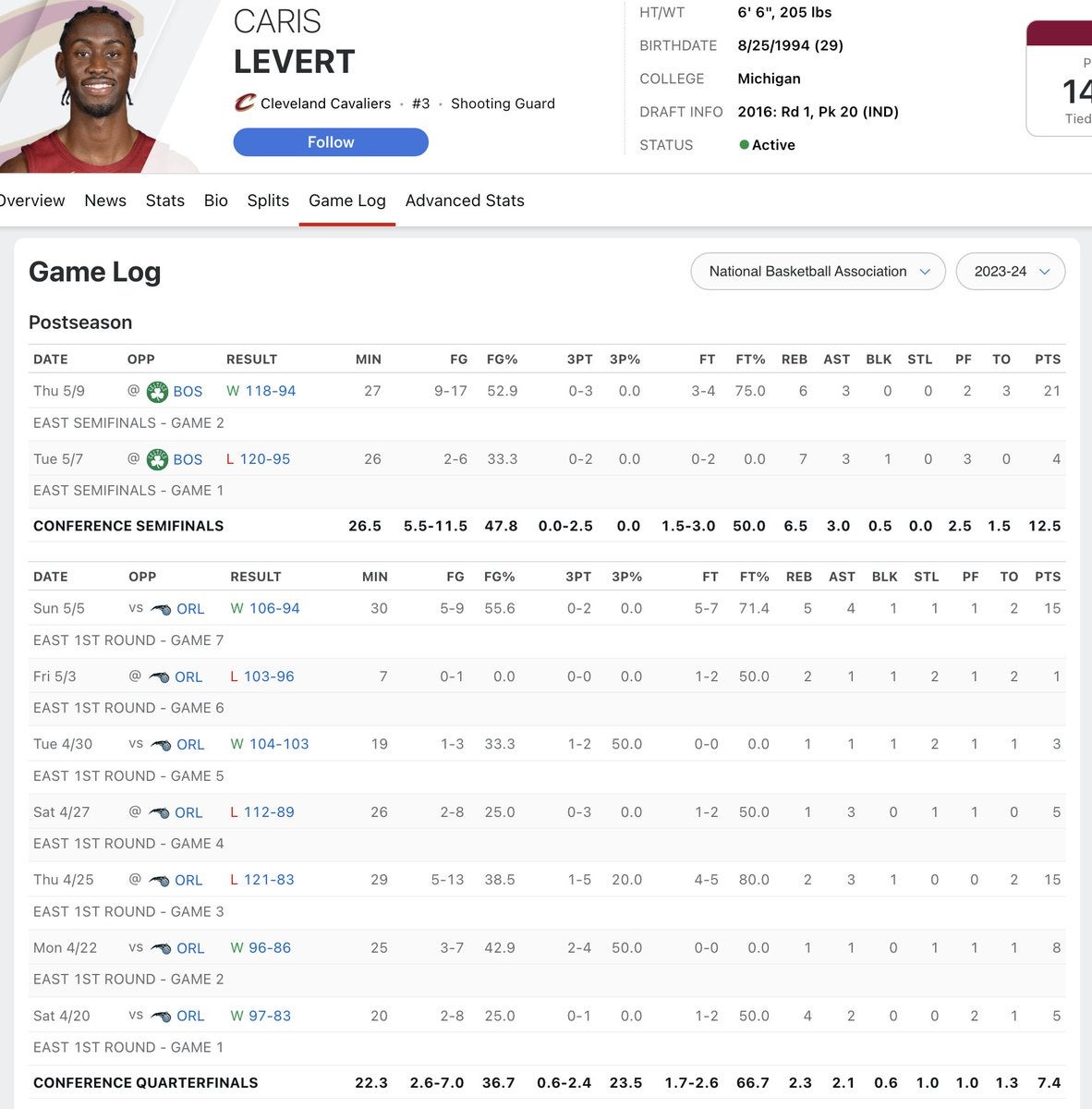Switch to the Overview tab
The height and width of the screenshot is (1109, 1092).
[x=31, y=201]
